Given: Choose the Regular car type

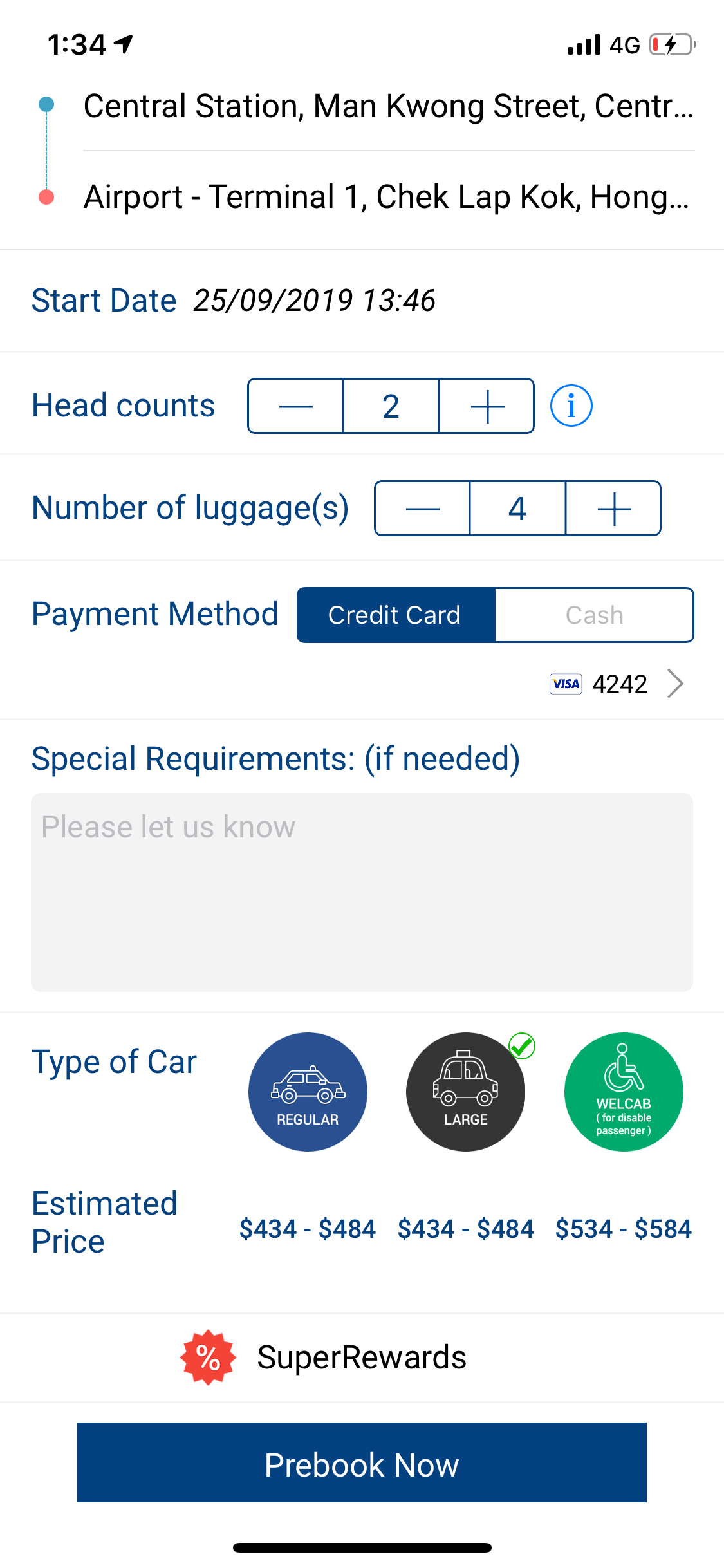Looking at the screenshot, I should pyautogui.click(x=308, y=1092).
